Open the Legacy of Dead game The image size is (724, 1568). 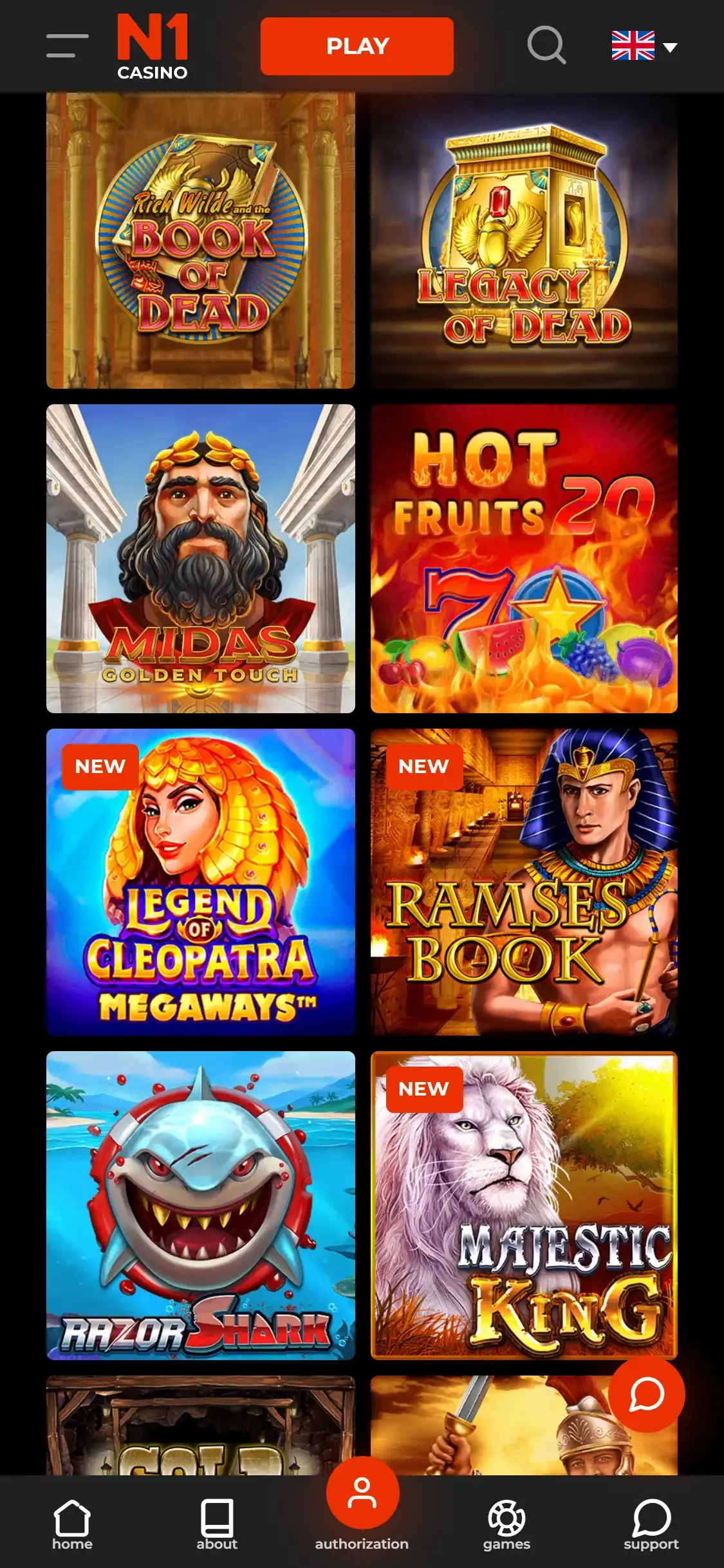(x=524, y=241)
